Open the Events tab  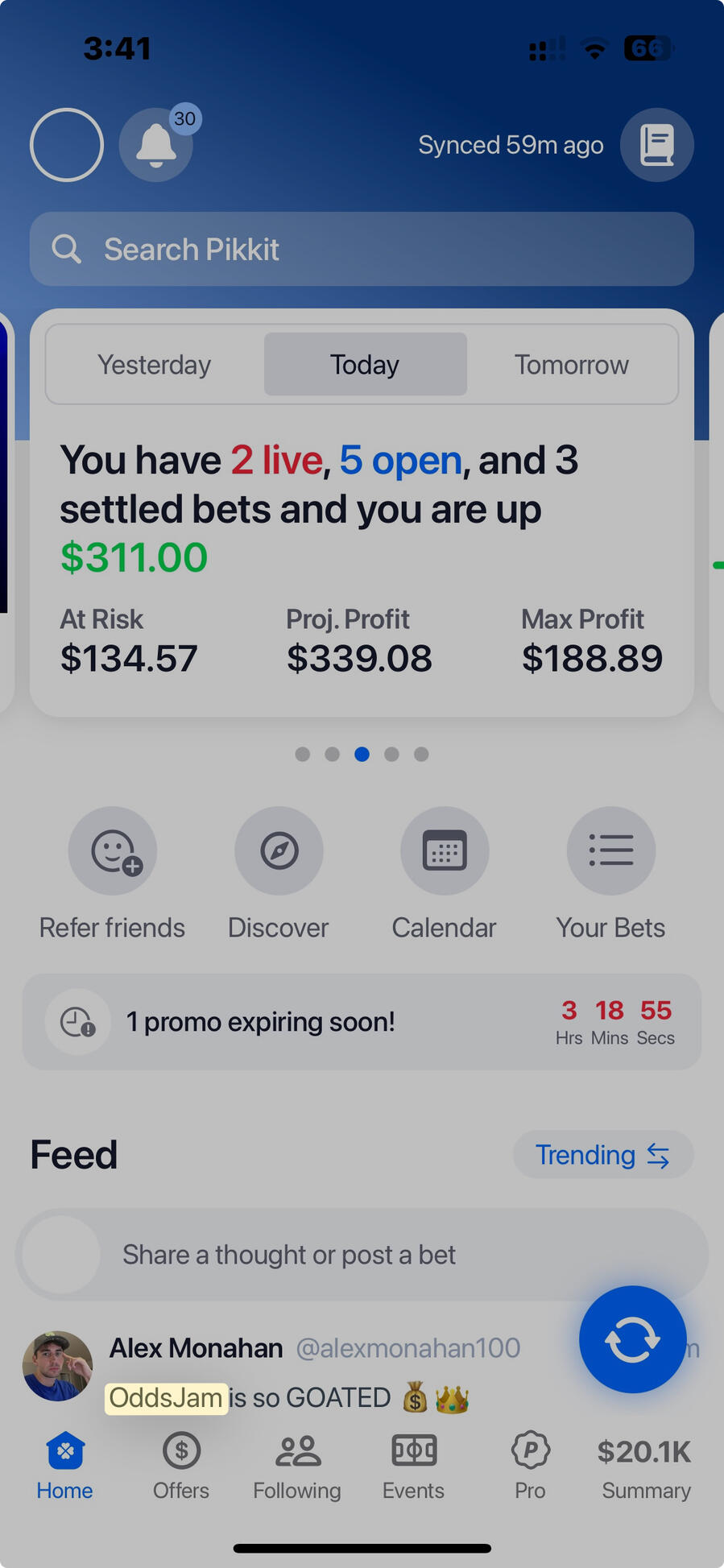(413, 1466)
